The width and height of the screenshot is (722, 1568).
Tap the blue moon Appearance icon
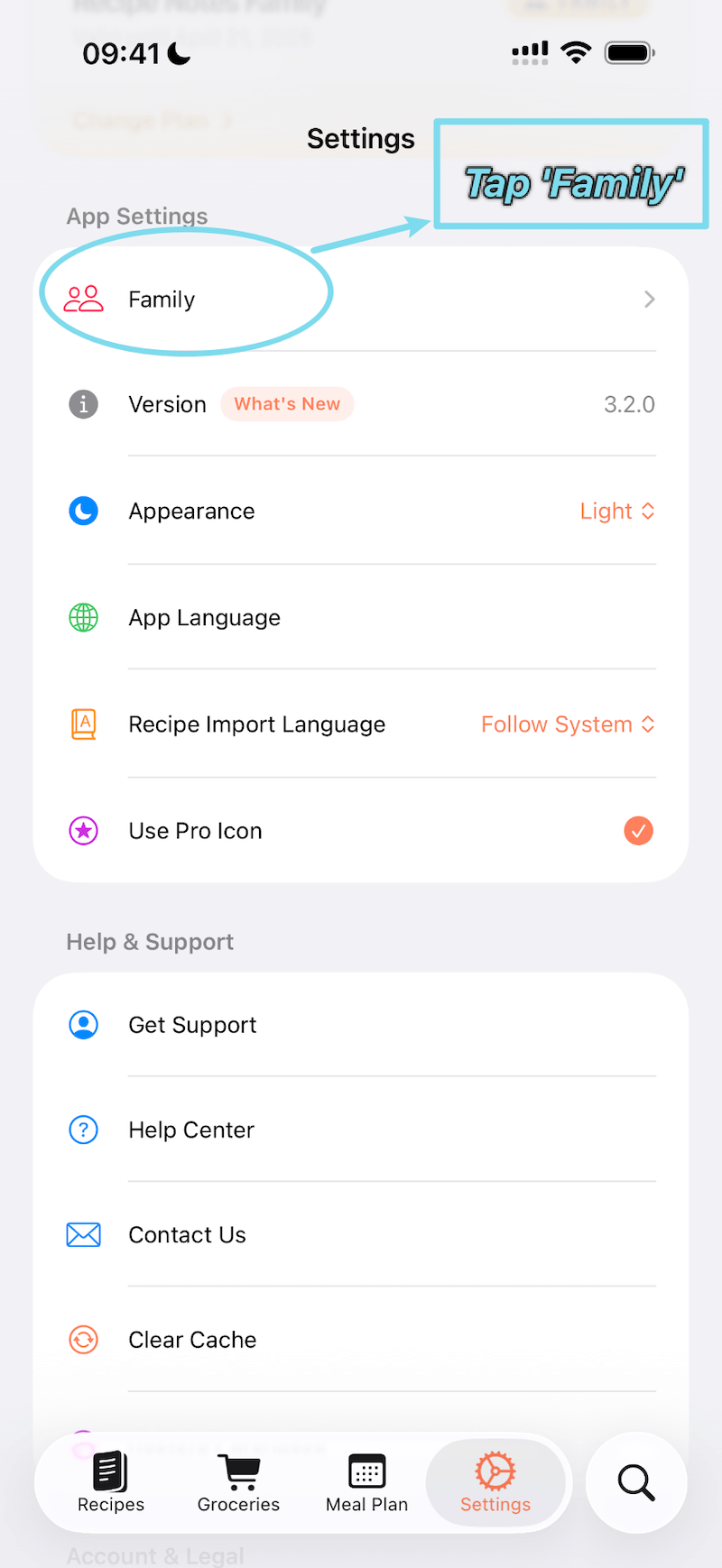point(83,511)
